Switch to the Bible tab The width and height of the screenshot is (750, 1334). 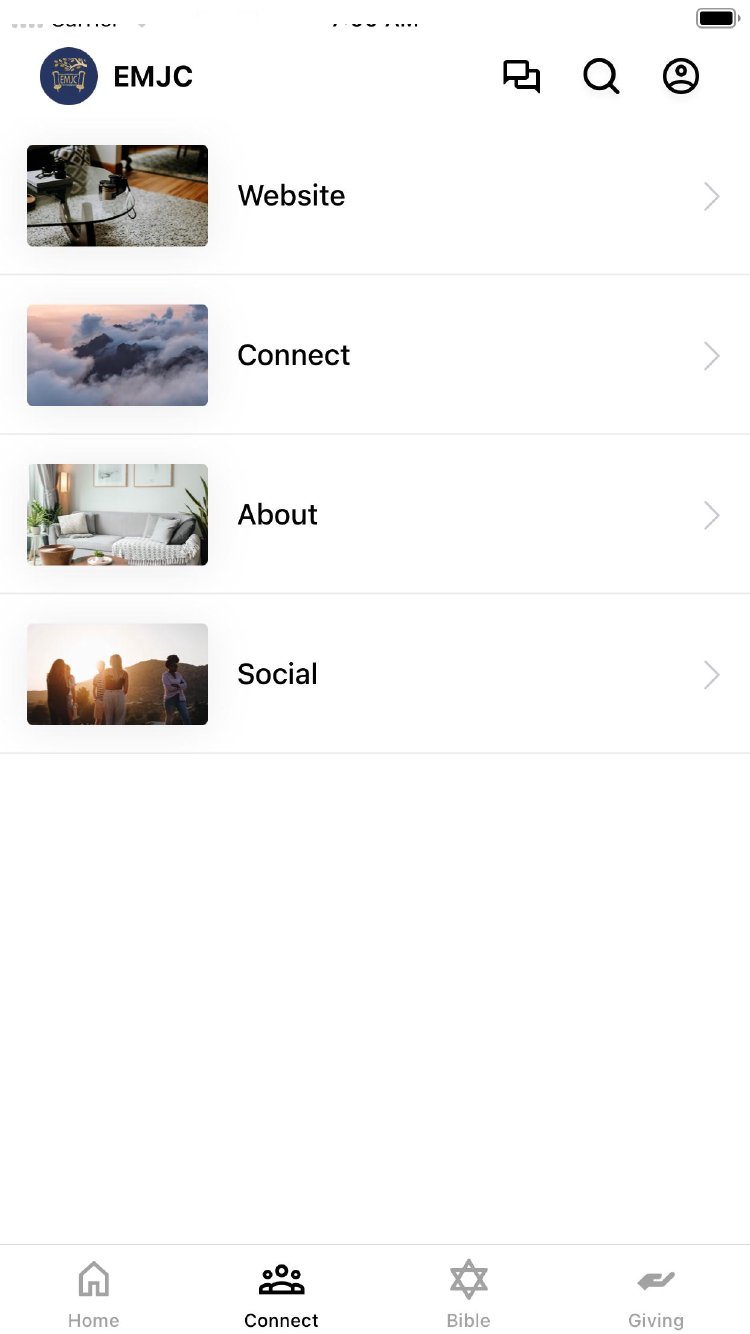pos(468,1294)
